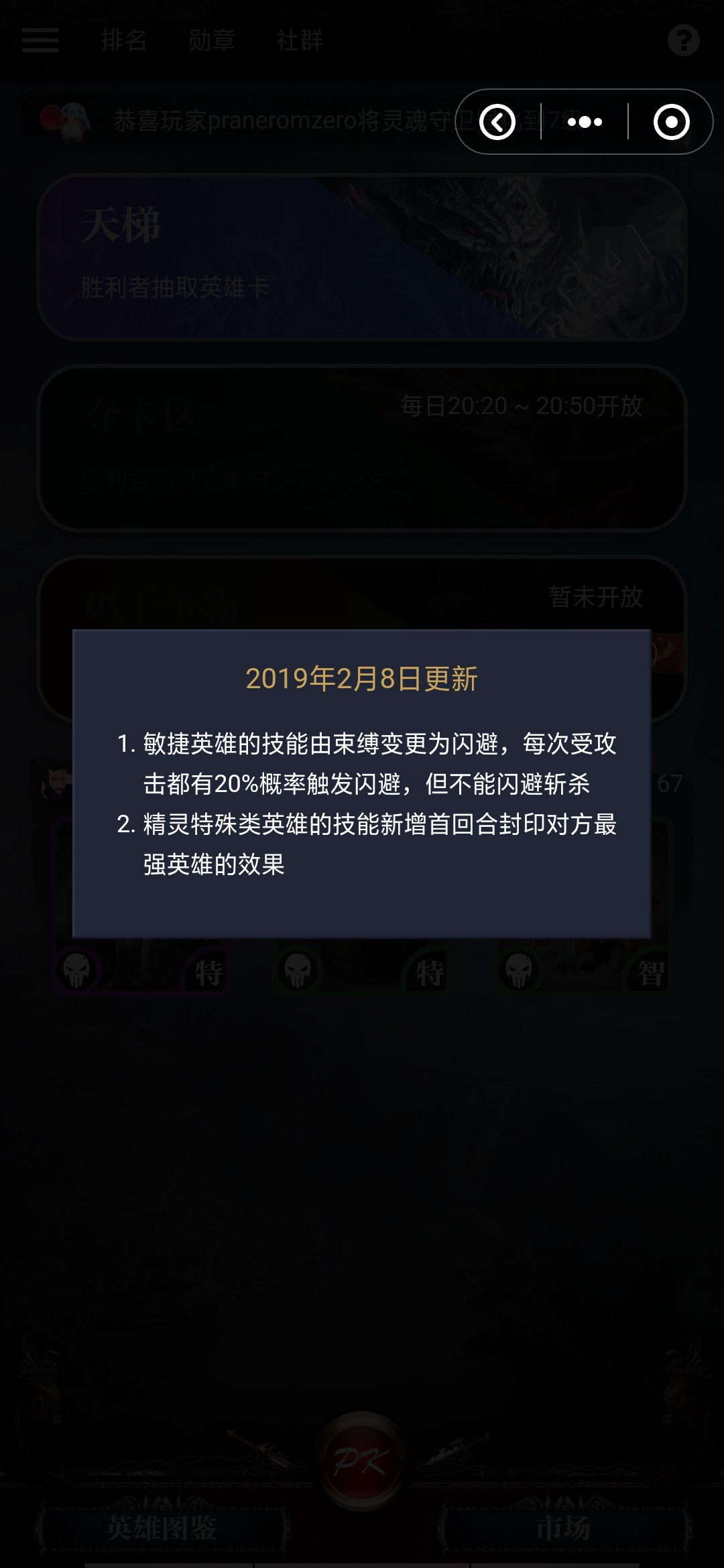724x1568 pixels.
Task: Open the hamburger drawer menu
Action: point(40,40)
